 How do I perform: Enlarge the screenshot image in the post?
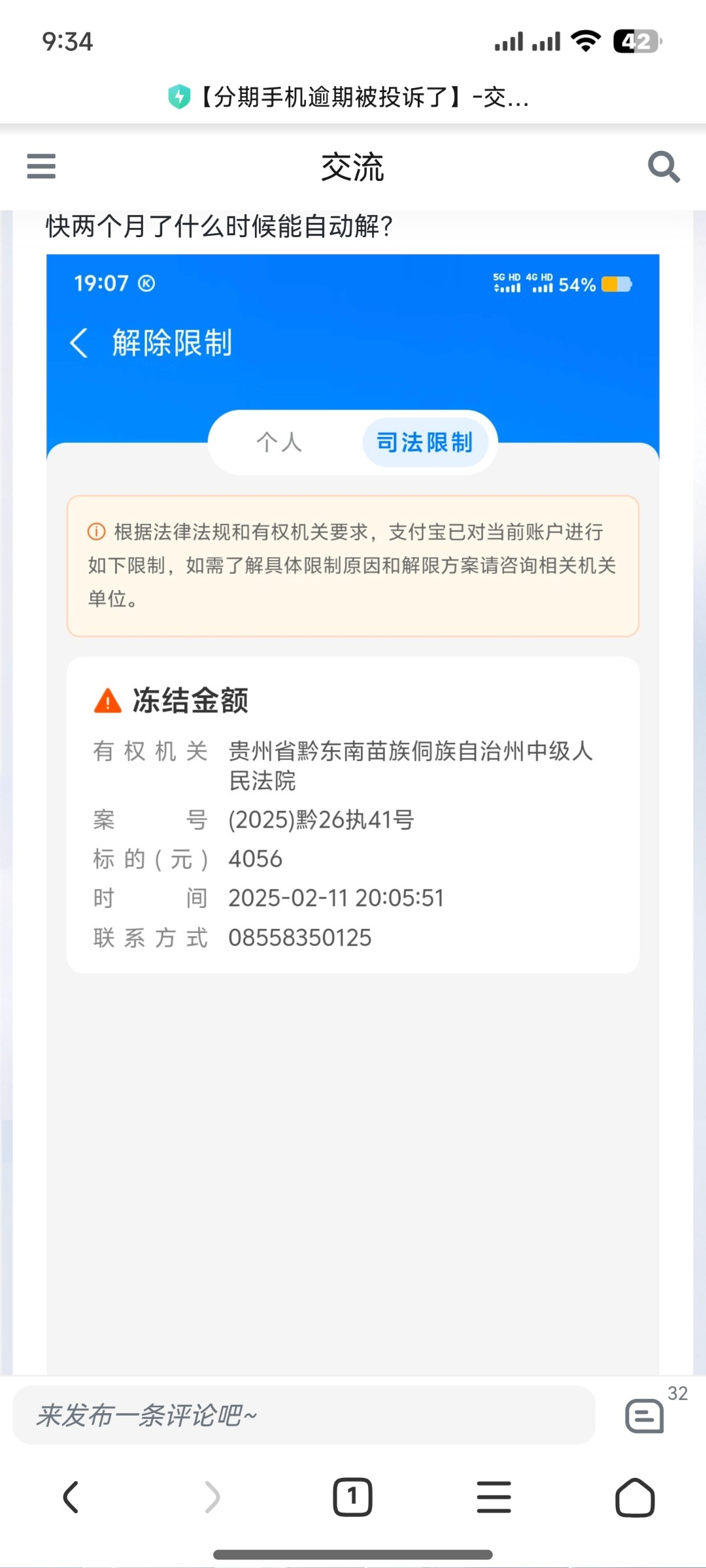tap(353, 815)
